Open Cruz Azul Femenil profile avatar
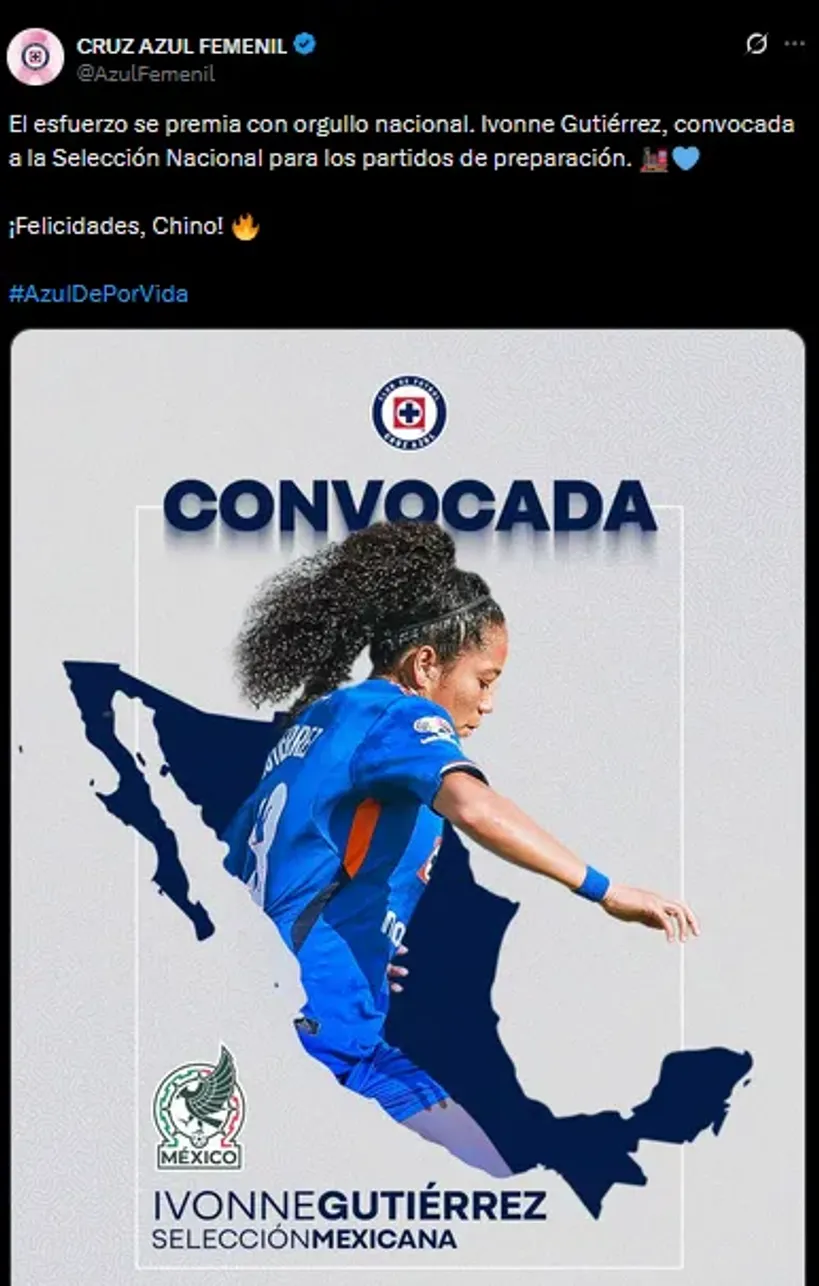This screenshot has height=1286, width=819. pos(35,56)
